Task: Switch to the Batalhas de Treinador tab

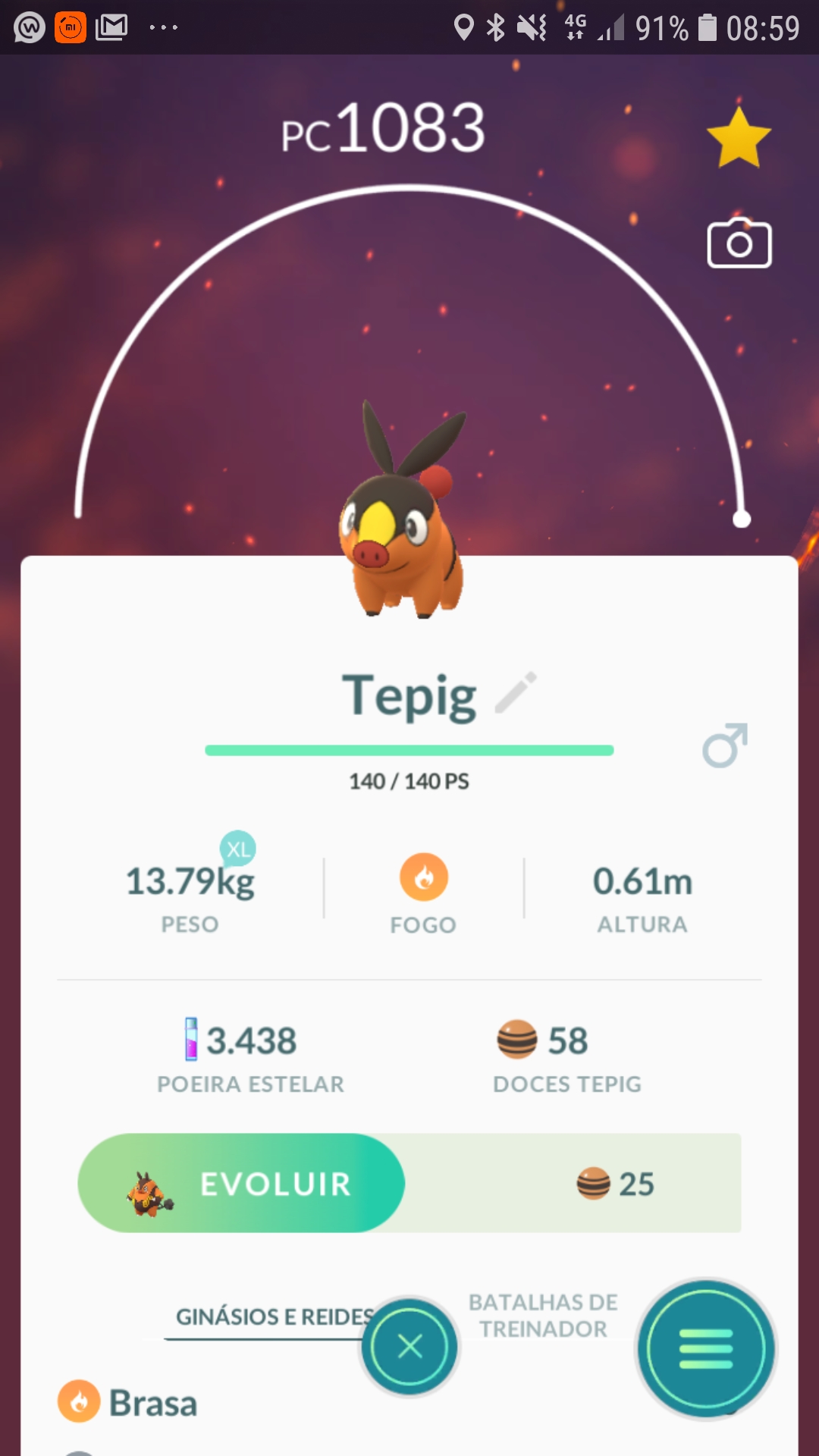Action: pos(543,1316)
